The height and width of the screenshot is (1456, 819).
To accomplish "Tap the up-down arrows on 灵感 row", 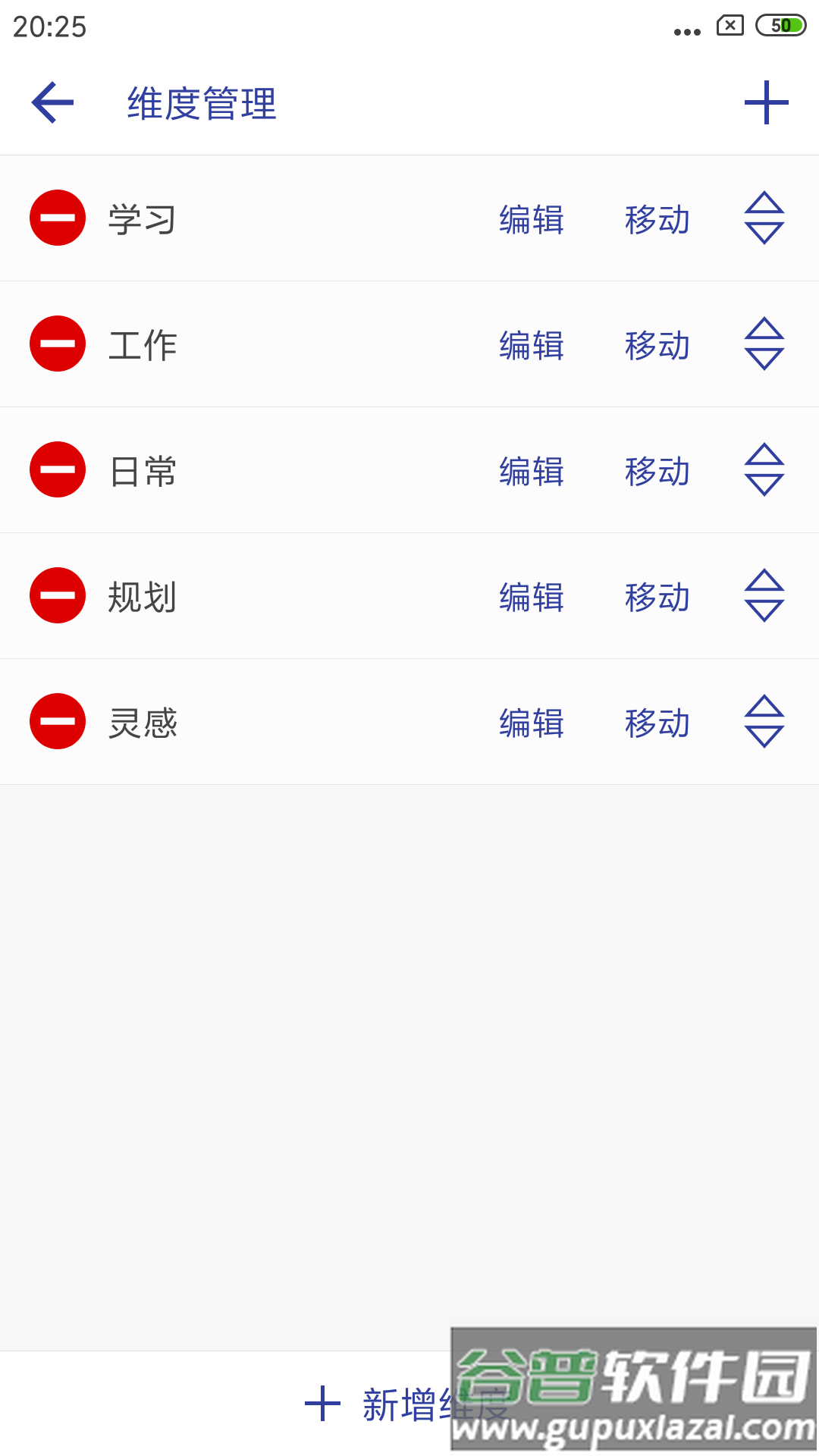I will click(x=764, y=722).
